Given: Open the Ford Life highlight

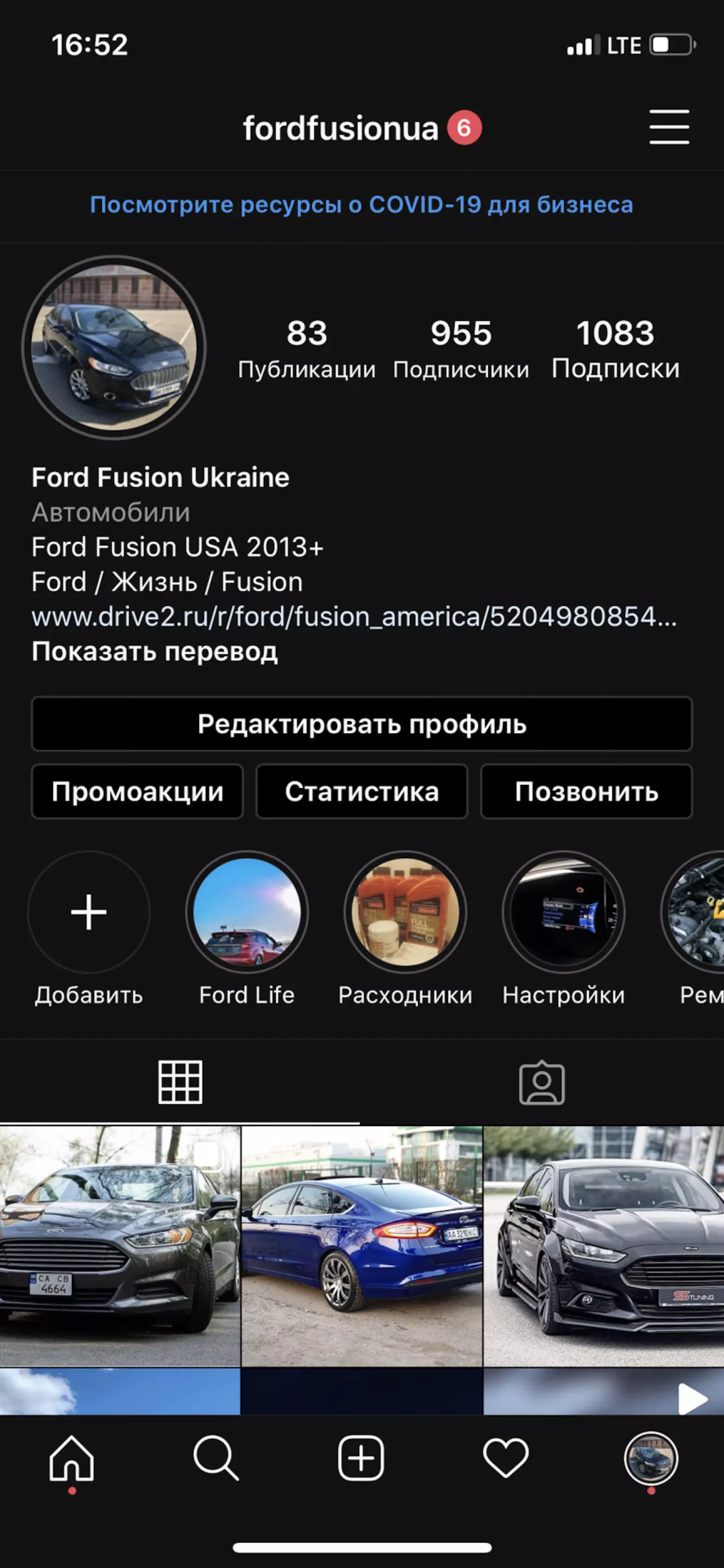Looking at the screenshot, I should tap(247, 912).
